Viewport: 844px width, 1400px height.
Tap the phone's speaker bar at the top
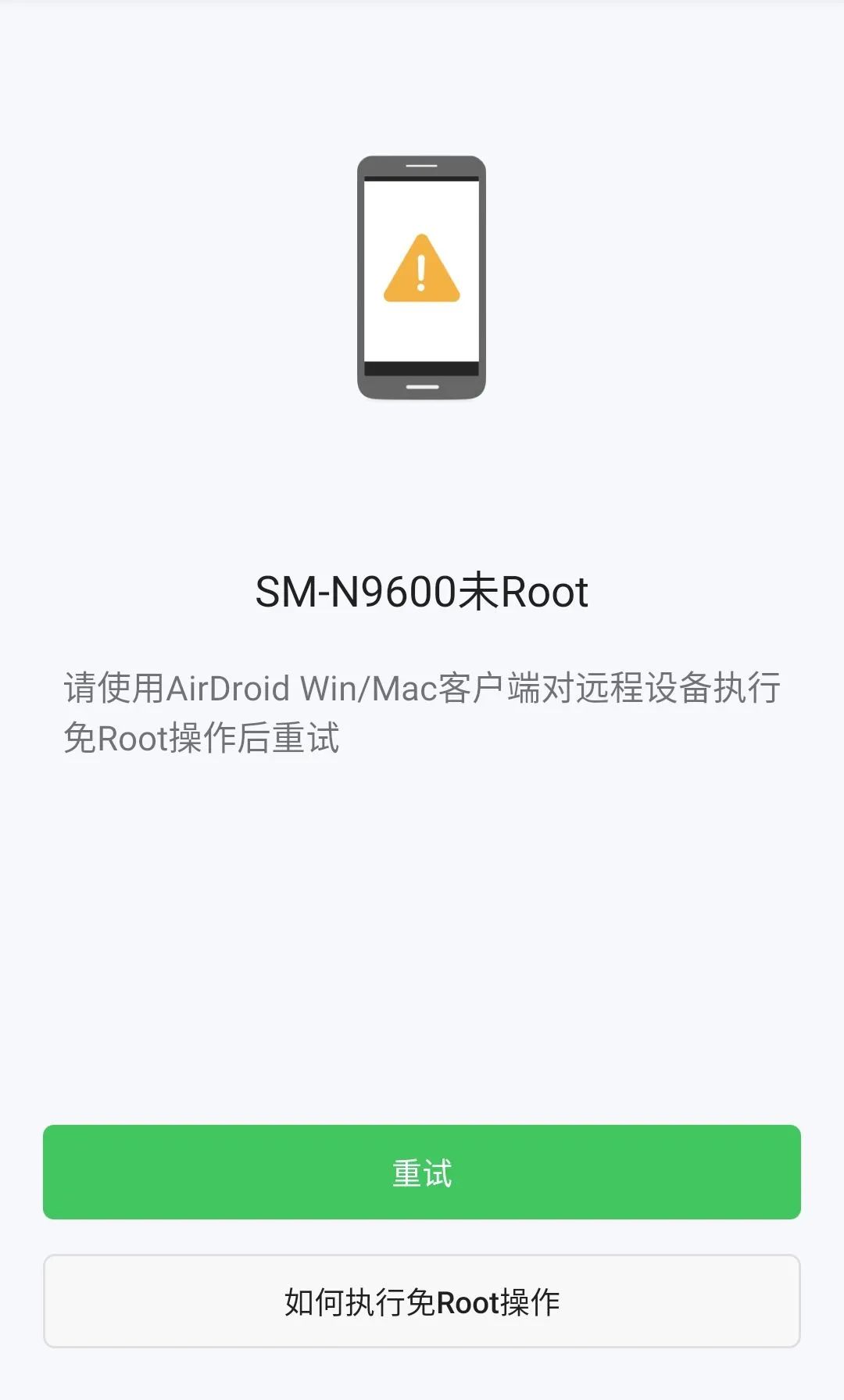[422, 166]
